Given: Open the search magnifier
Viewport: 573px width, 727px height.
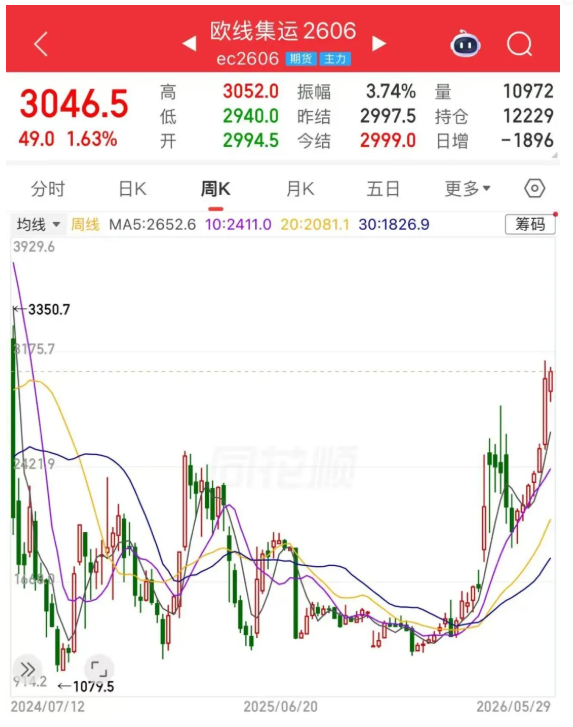Looking at the screenshot, I should pyautogui.click(x=519, y=44).
